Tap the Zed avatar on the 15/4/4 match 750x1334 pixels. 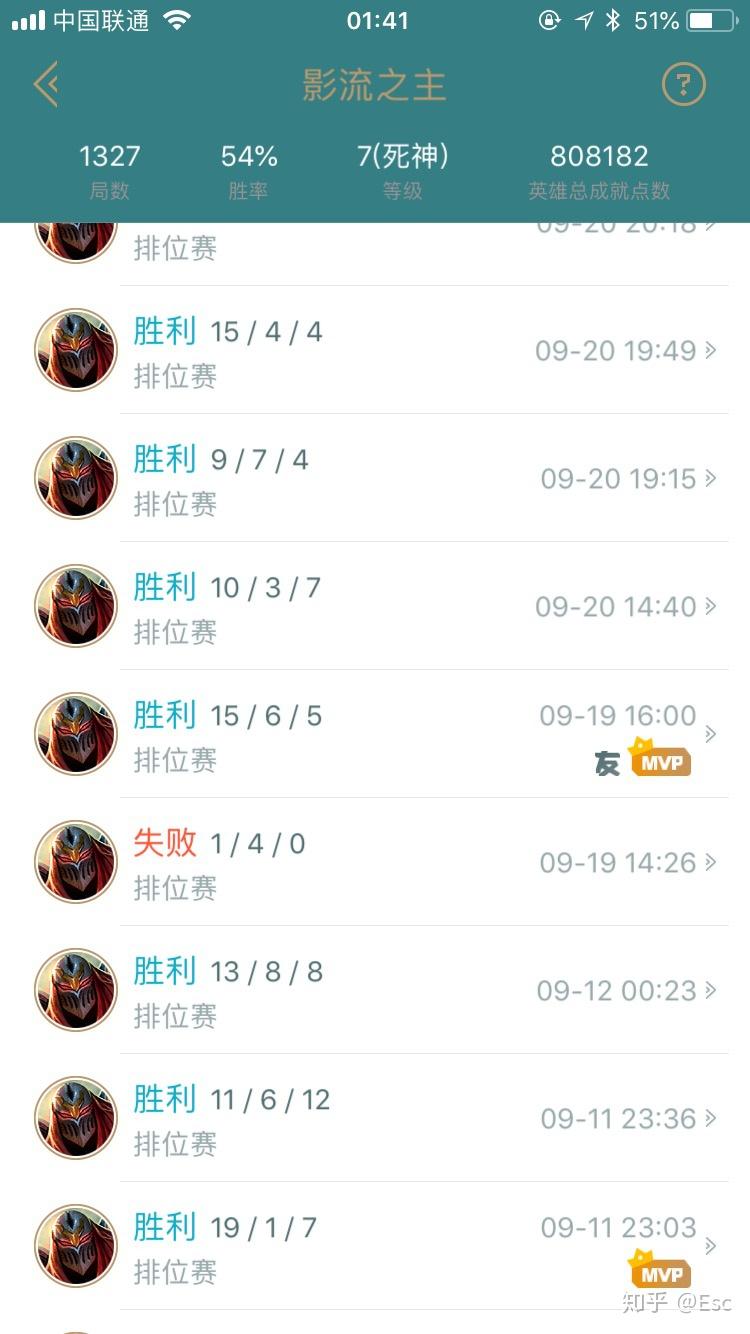coord(75,349)
